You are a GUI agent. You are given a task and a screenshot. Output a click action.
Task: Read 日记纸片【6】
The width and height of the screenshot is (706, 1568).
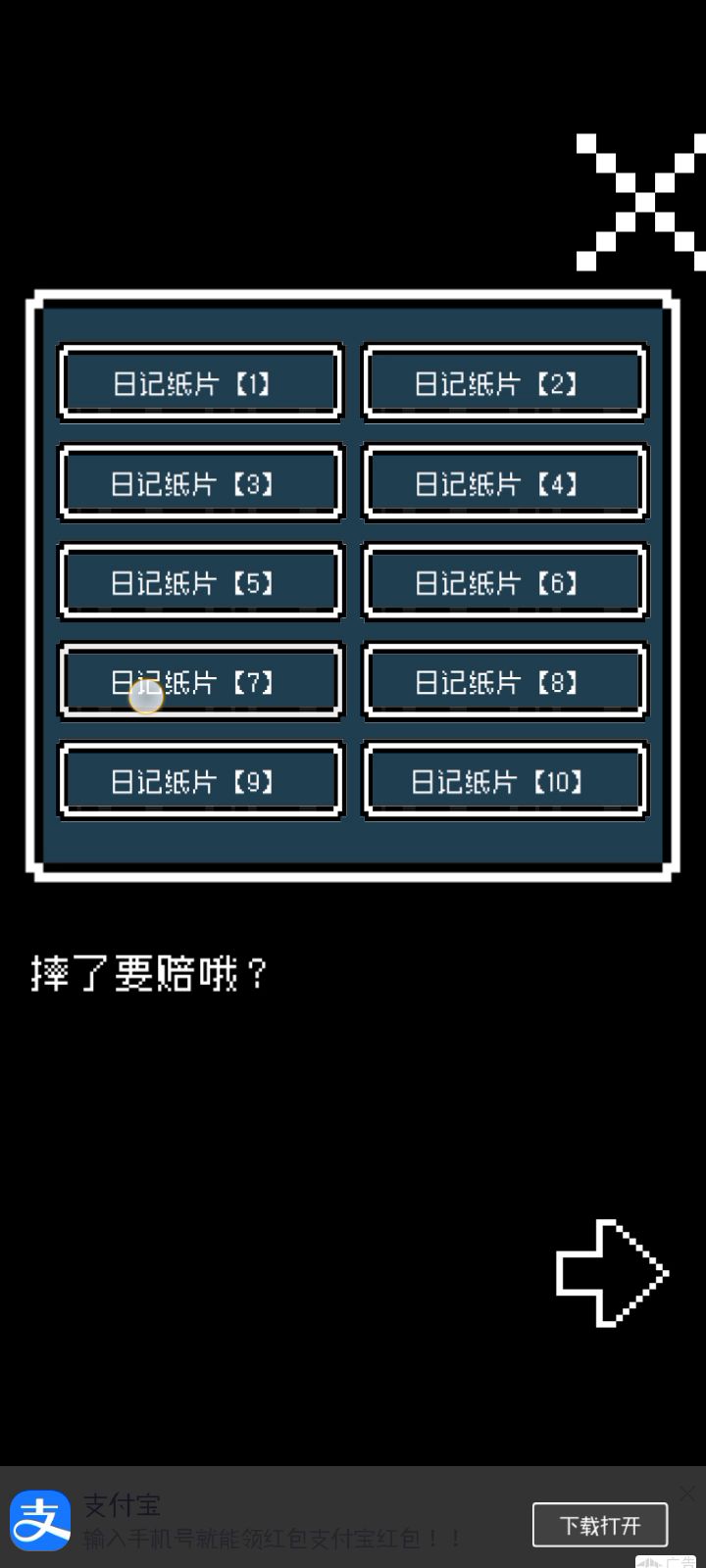pyautogui.click(x=505, y=583)
